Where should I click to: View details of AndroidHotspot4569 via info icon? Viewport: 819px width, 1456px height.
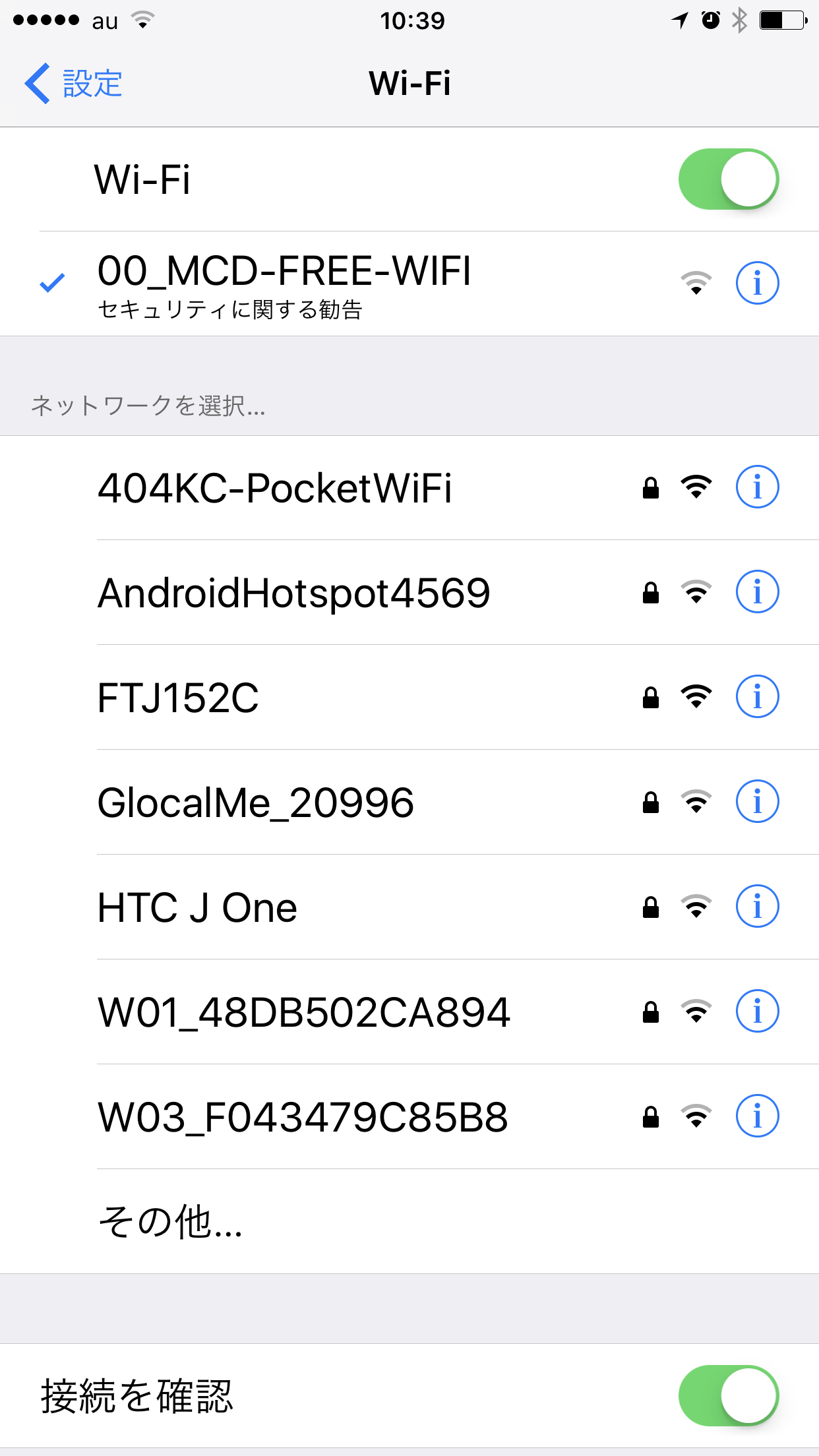[x=757, y=592]
